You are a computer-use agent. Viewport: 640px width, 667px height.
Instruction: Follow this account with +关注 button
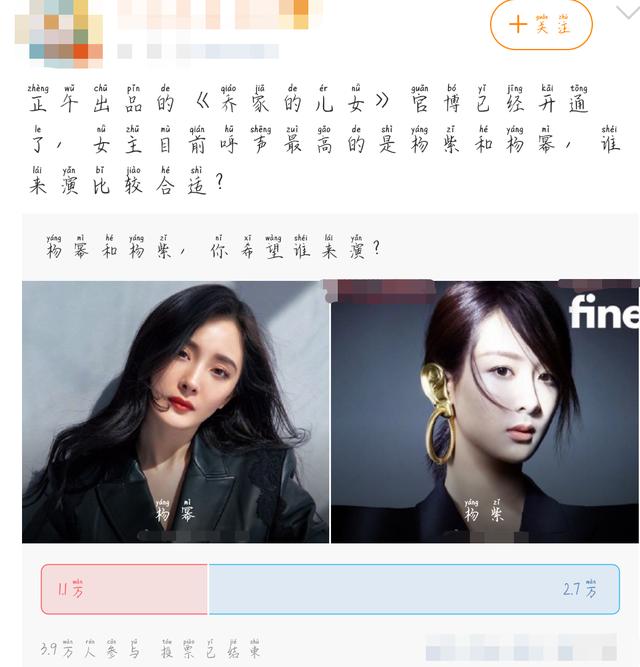541,25
